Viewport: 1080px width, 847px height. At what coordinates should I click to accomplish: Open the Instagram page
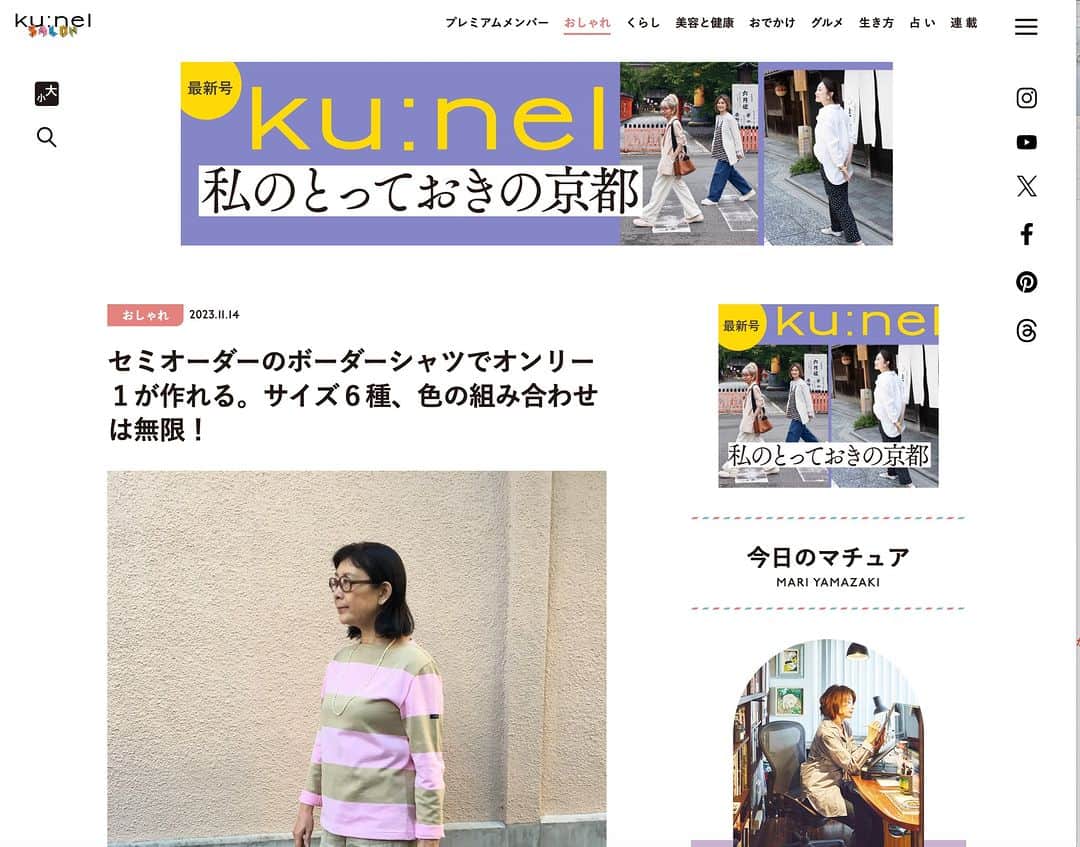[1026, 98]
